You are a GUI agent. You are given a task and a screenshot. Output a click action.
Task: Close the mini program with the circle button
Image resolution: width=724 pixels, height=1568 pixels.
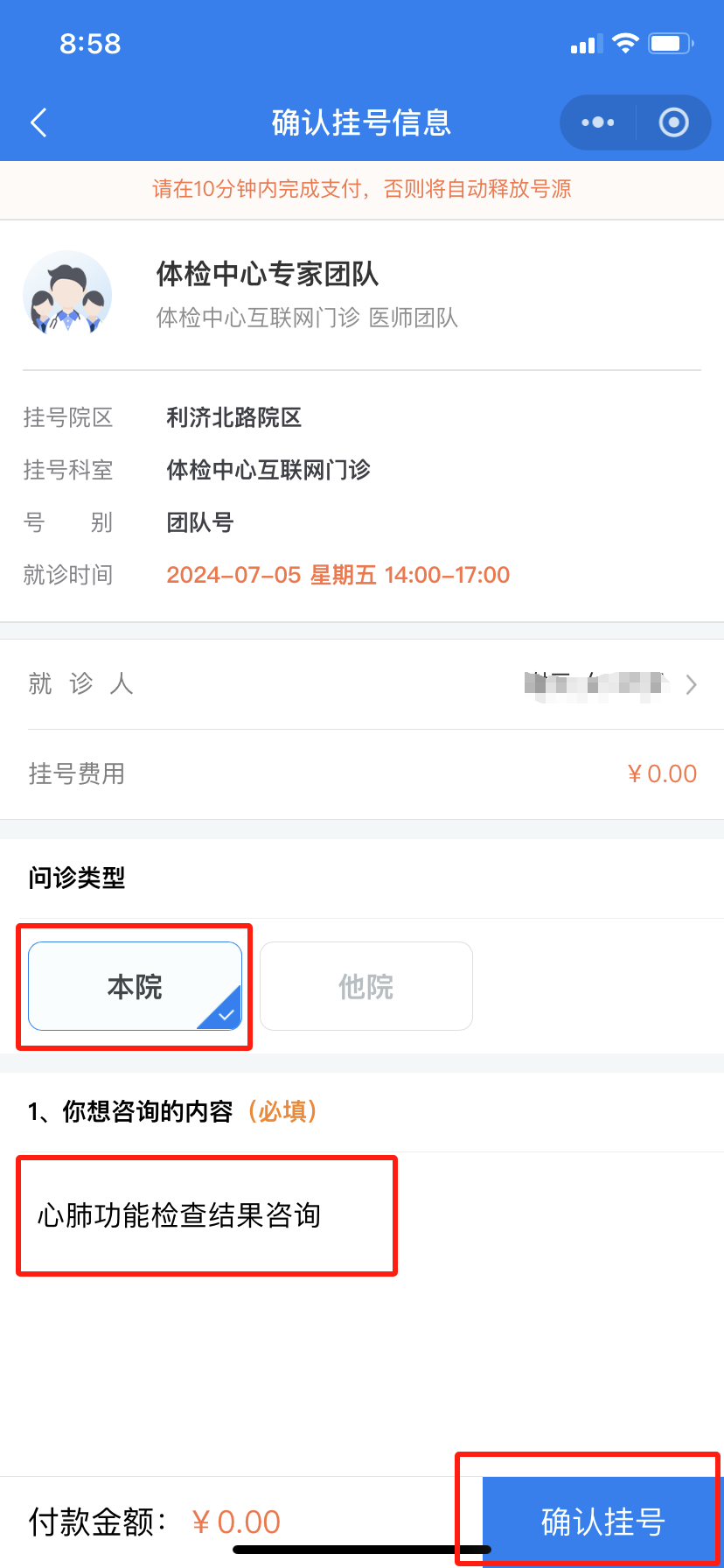point(673,122)
